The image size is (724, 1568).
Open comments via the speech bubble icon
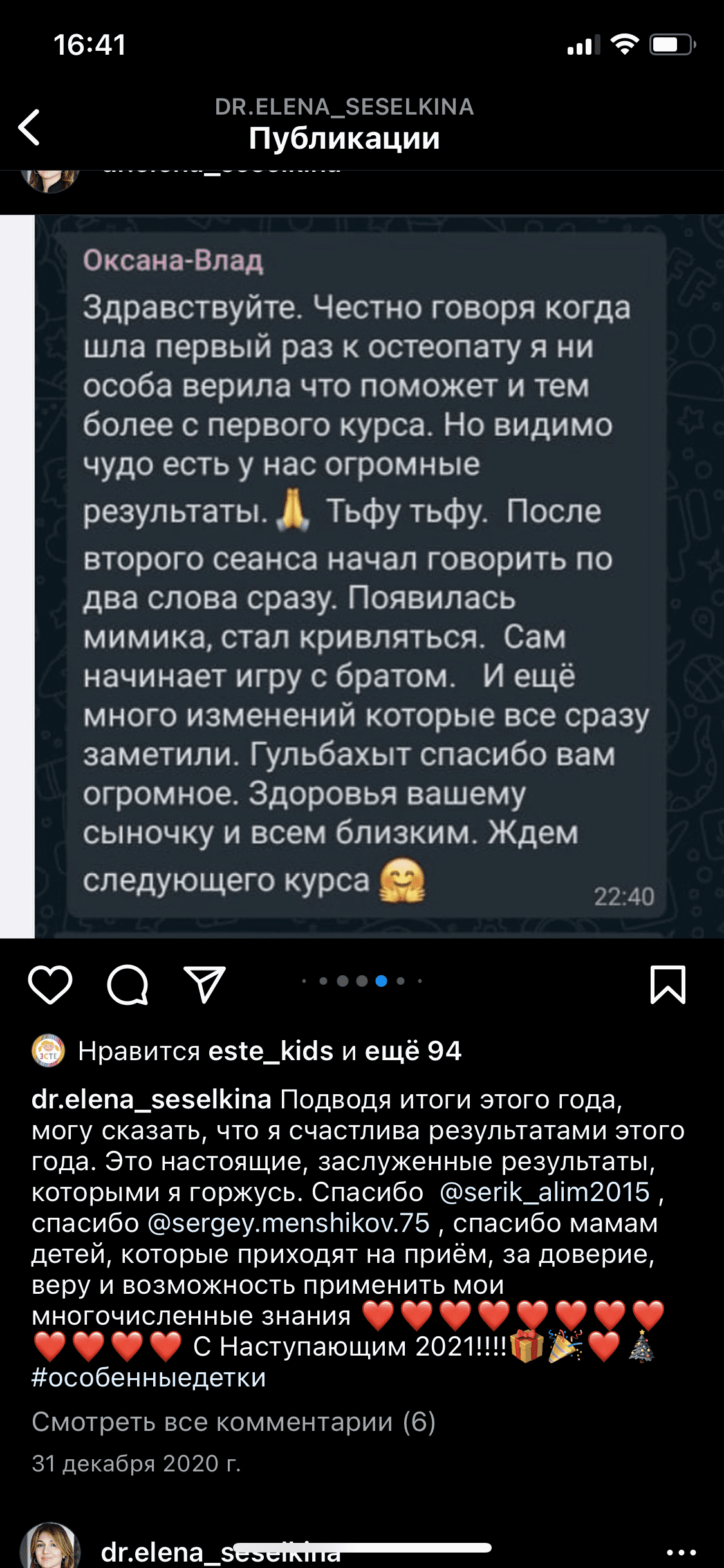tap(127, 984)
